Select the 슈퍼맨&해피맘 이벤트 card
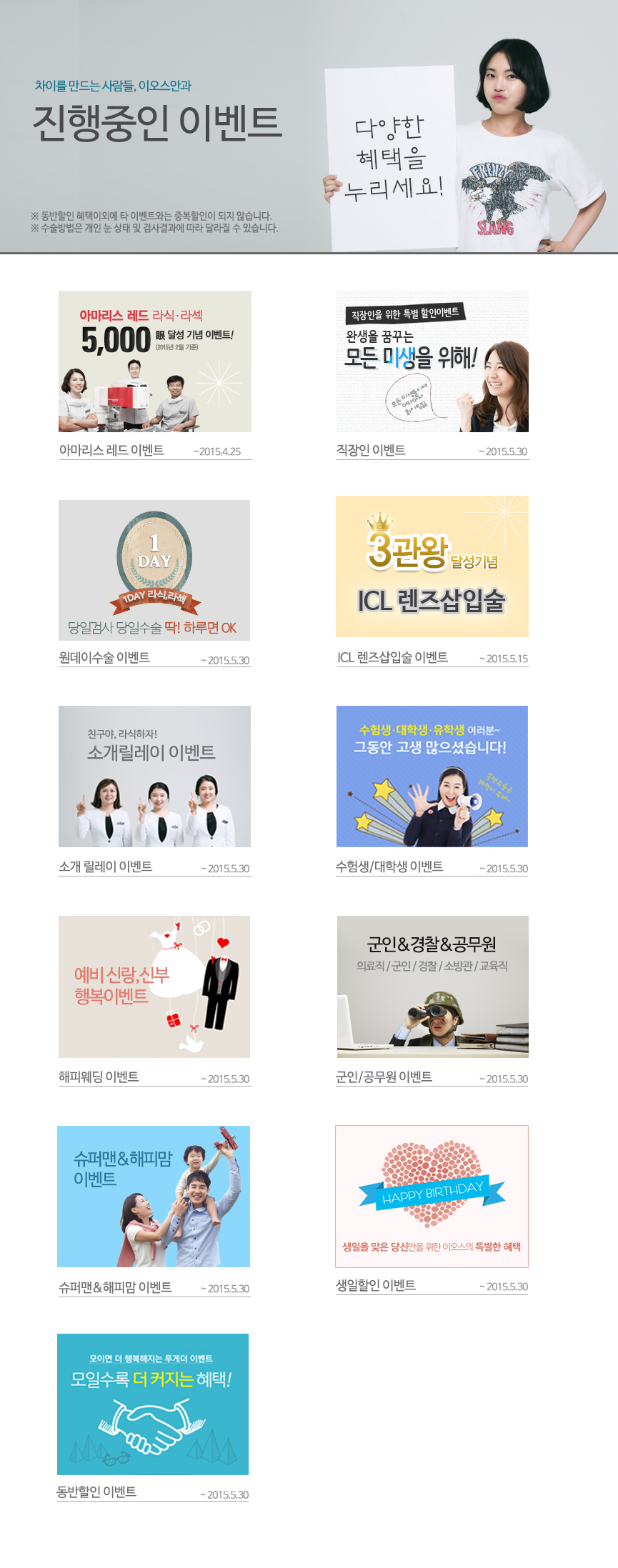618x1568 pixels. [x=154, y=1197]
